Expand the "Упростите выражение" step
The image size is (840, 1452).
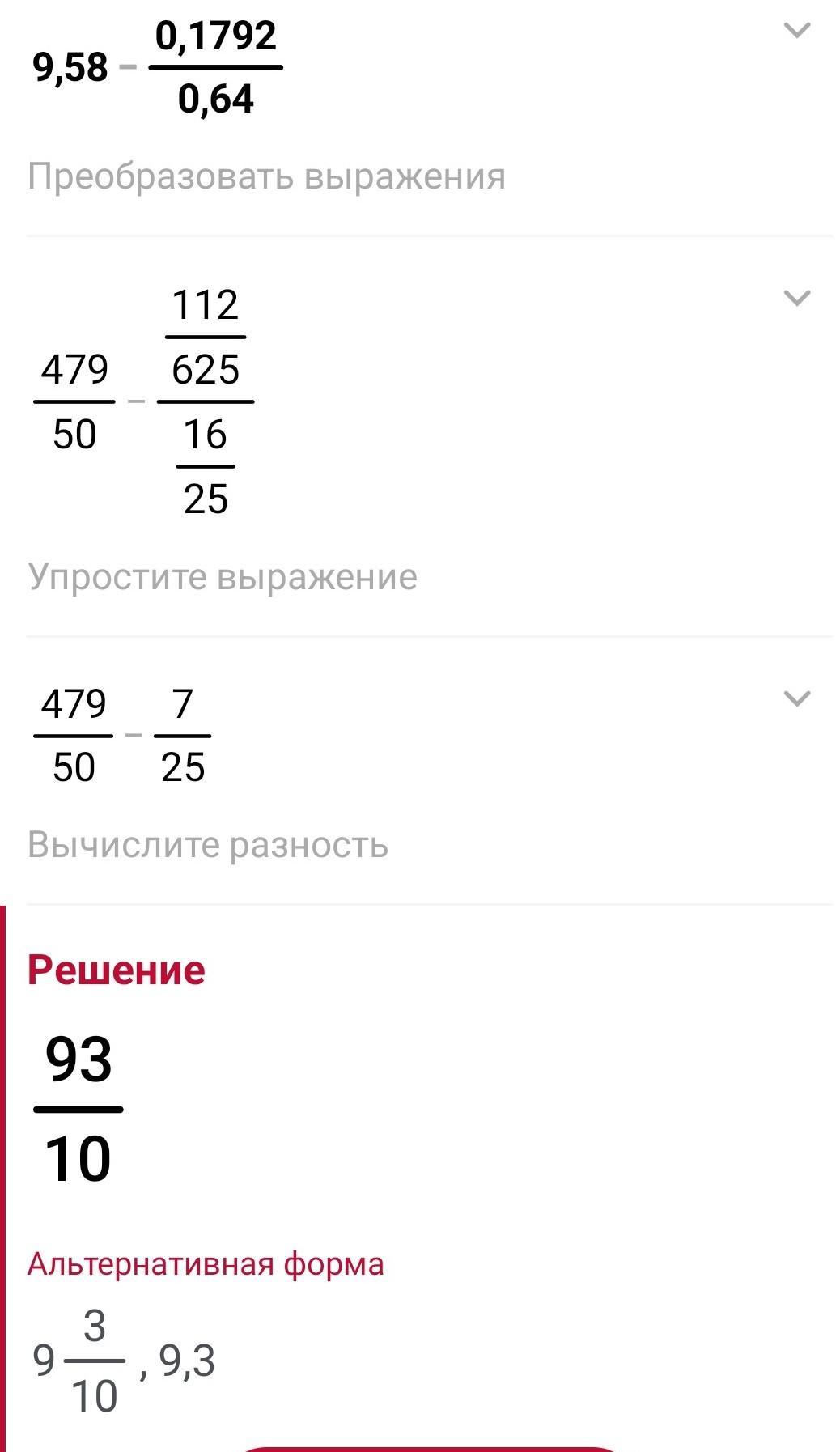coord(797,298)
